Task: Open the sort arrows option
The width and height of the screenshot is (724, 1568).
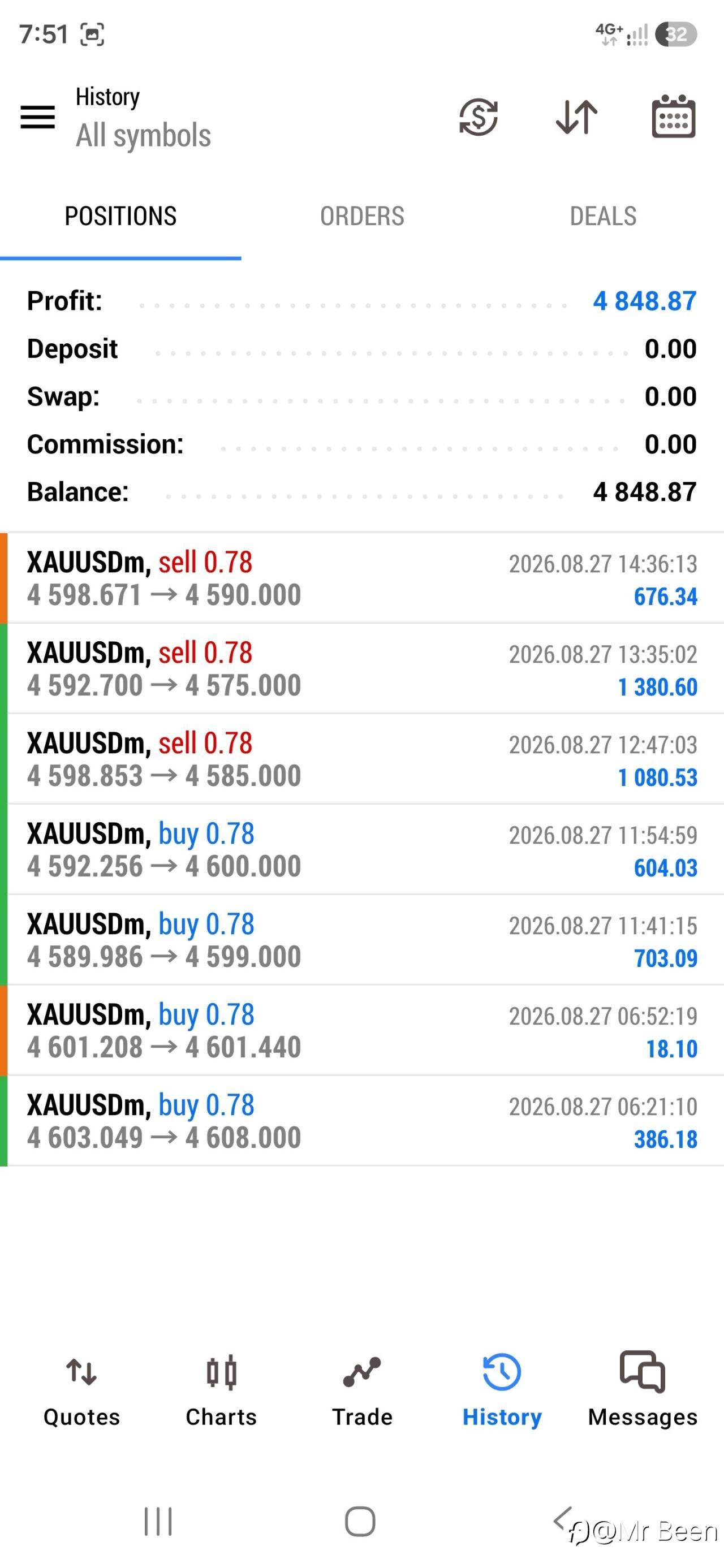Action: point(576,117)
